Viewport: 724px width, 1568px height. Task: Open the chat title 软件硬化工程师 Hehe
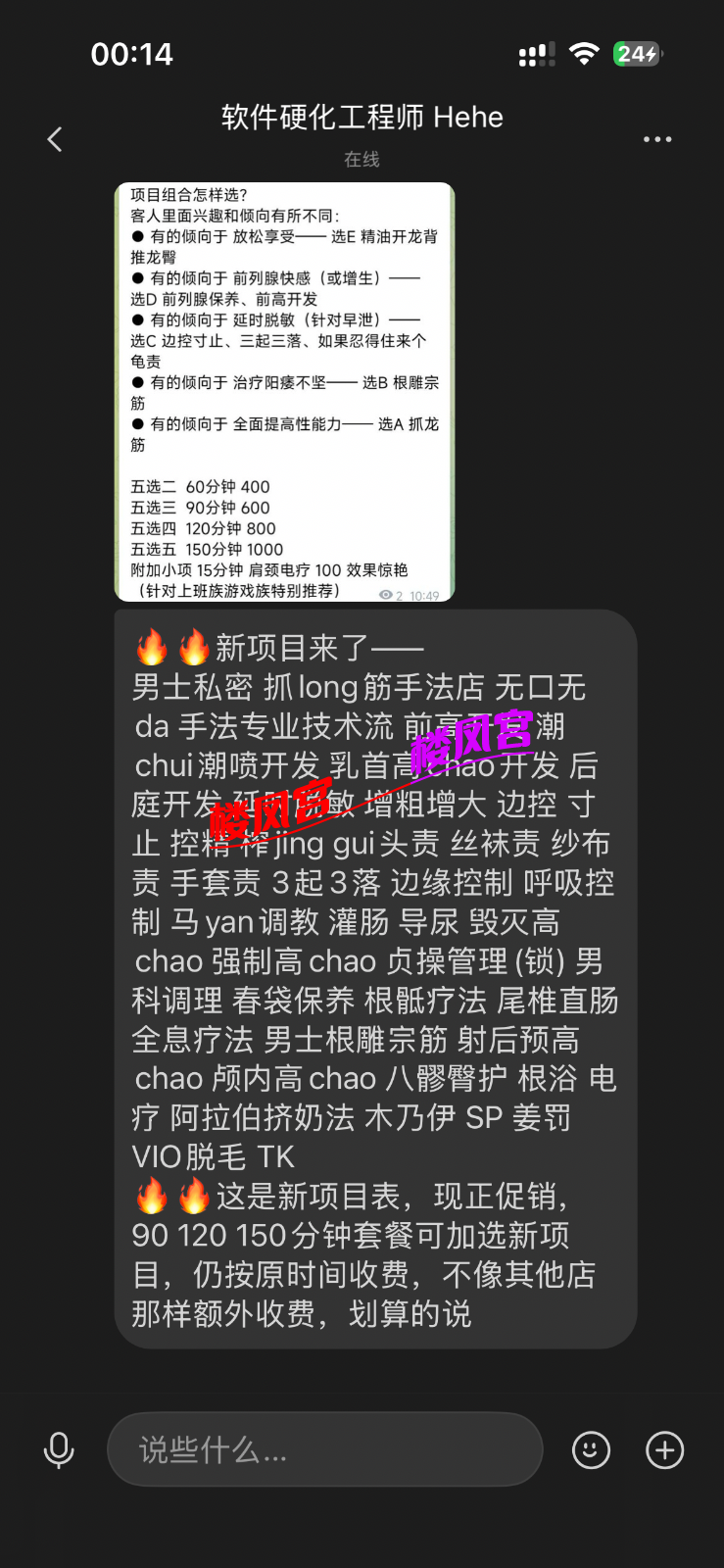(x=362, y=118)
